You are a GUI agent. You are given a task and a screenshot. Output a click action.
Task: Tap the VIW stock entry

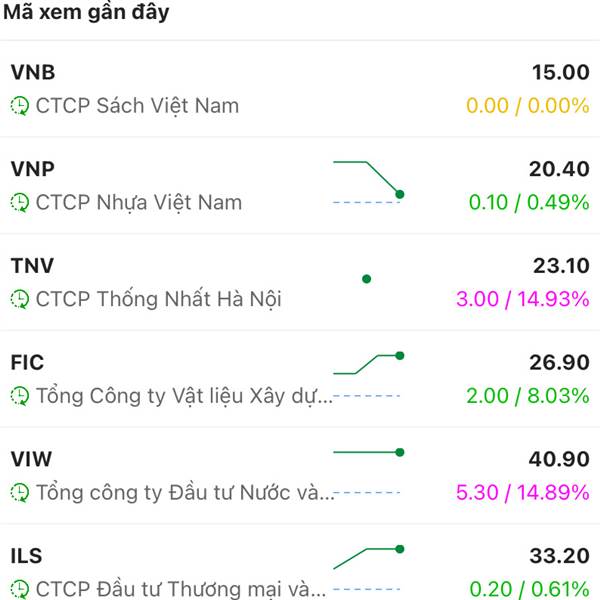(x=300, y=476)
